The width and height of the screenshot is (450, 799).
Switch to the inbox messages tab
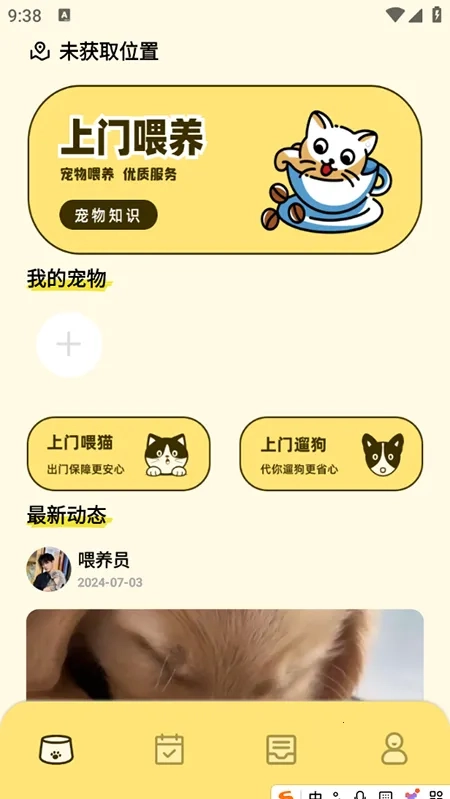click(x=281, y=749)
